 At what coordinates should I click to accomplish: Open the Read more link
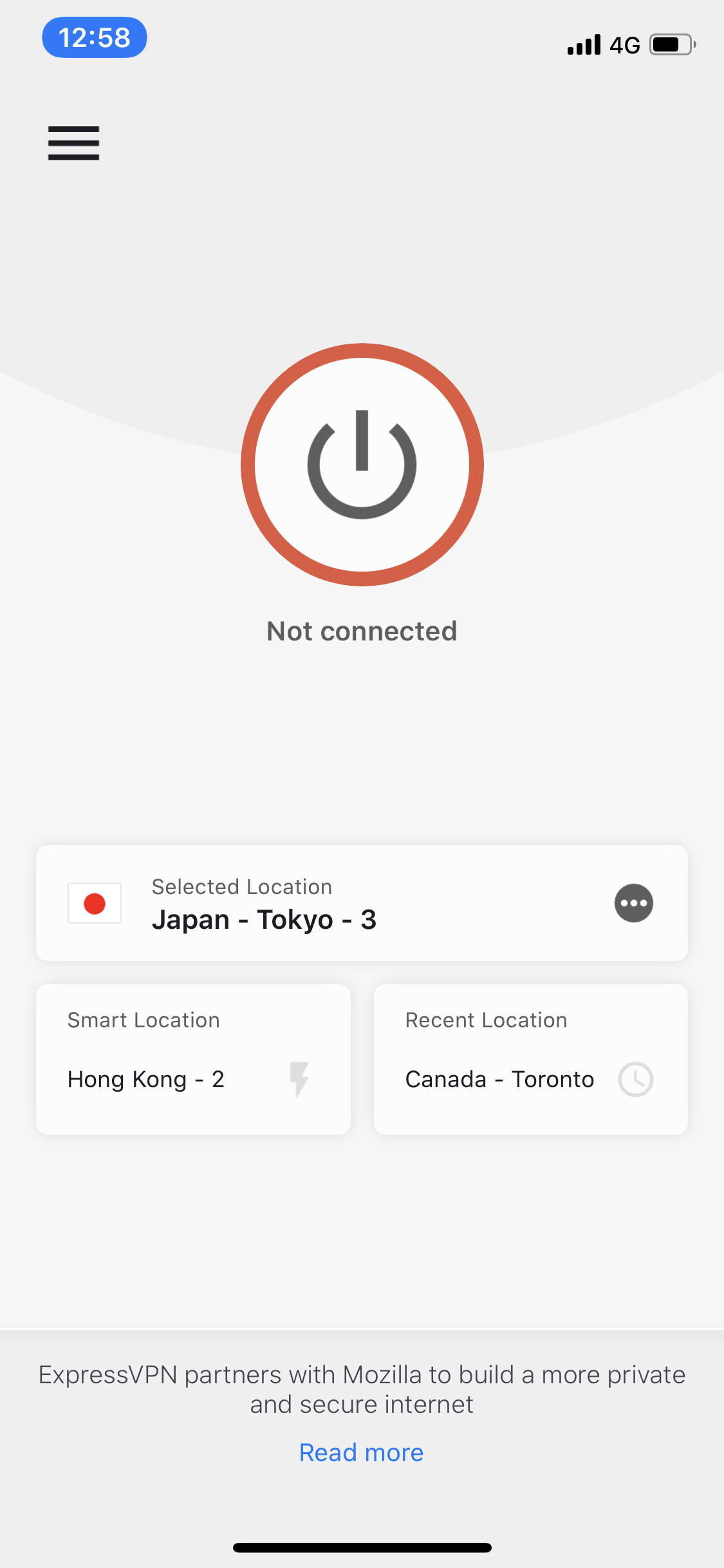362,1453
